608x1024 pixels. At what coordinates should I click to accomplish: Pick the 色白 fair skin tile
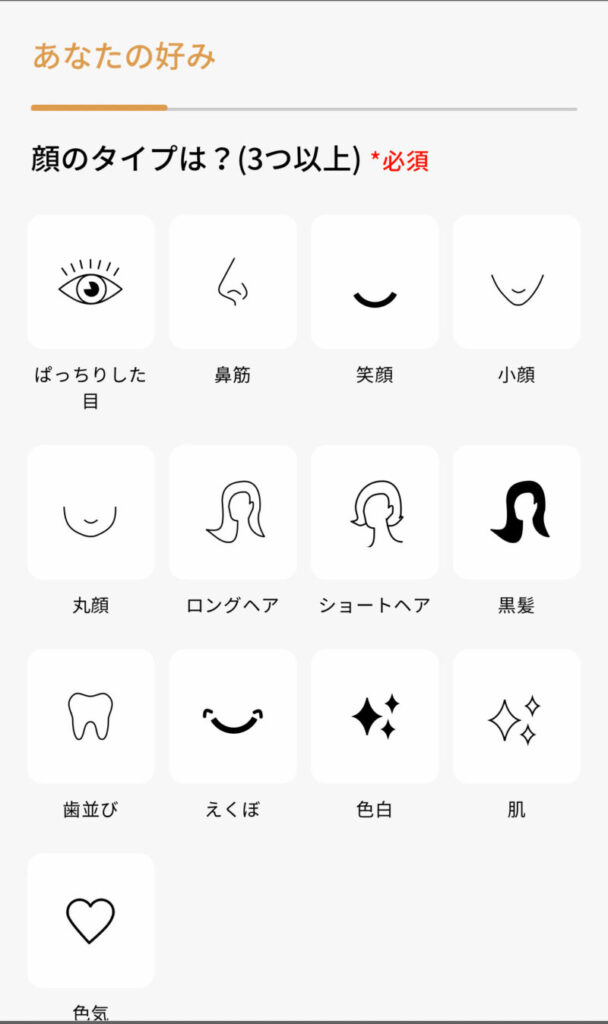(x=375, y=717)
